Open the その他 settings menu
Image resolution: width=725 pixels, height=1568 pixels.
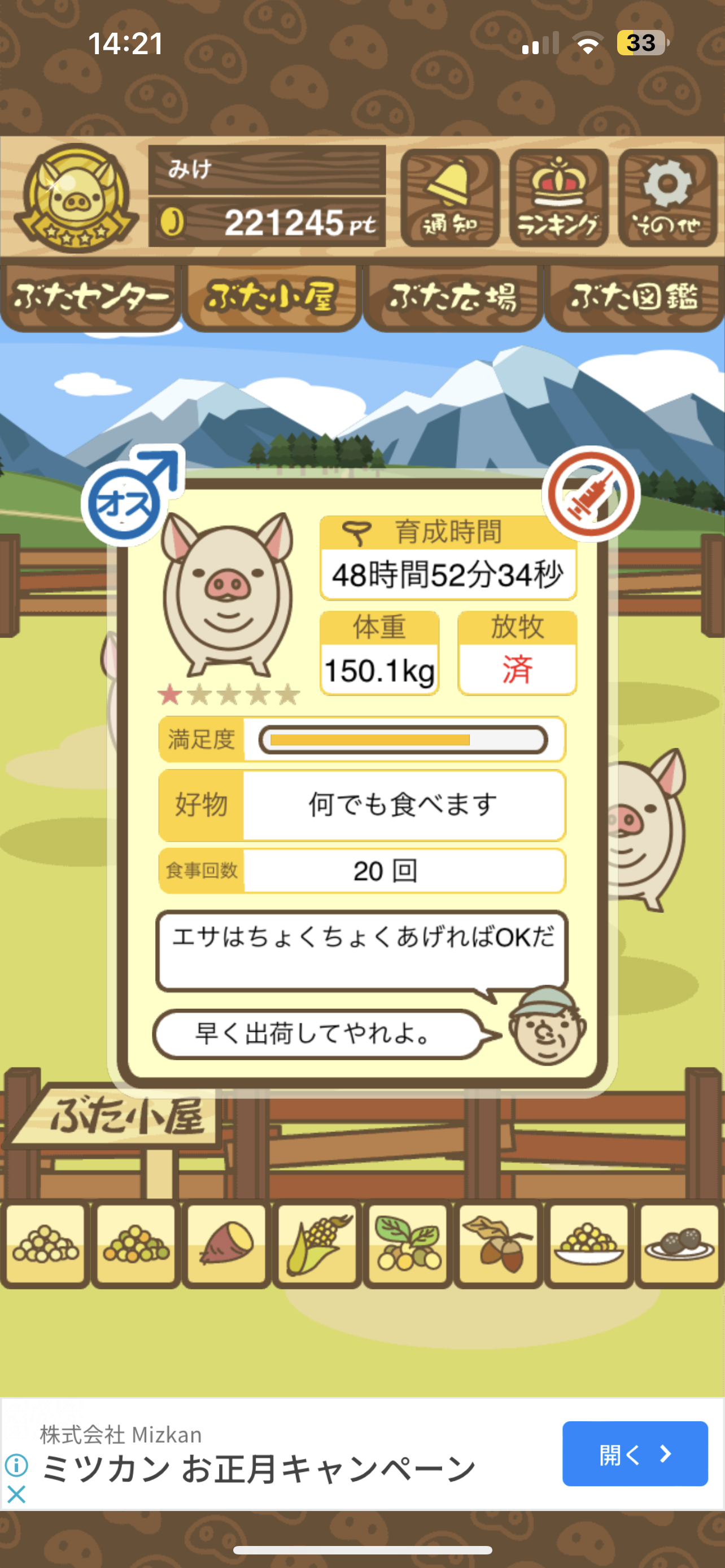(x=667, y=198)
